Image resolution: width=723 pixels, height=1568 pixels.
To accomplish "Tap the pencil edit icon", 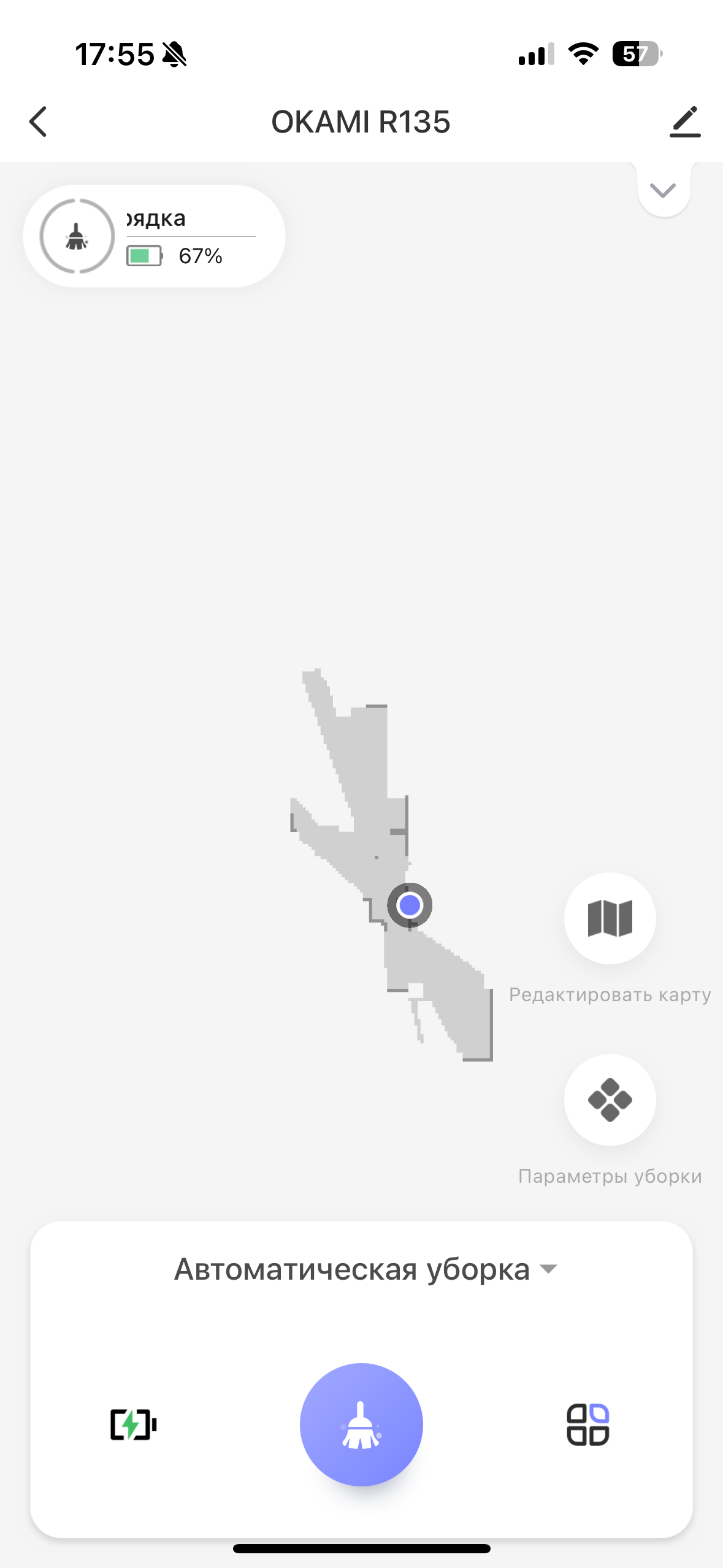I will (685, 121).
